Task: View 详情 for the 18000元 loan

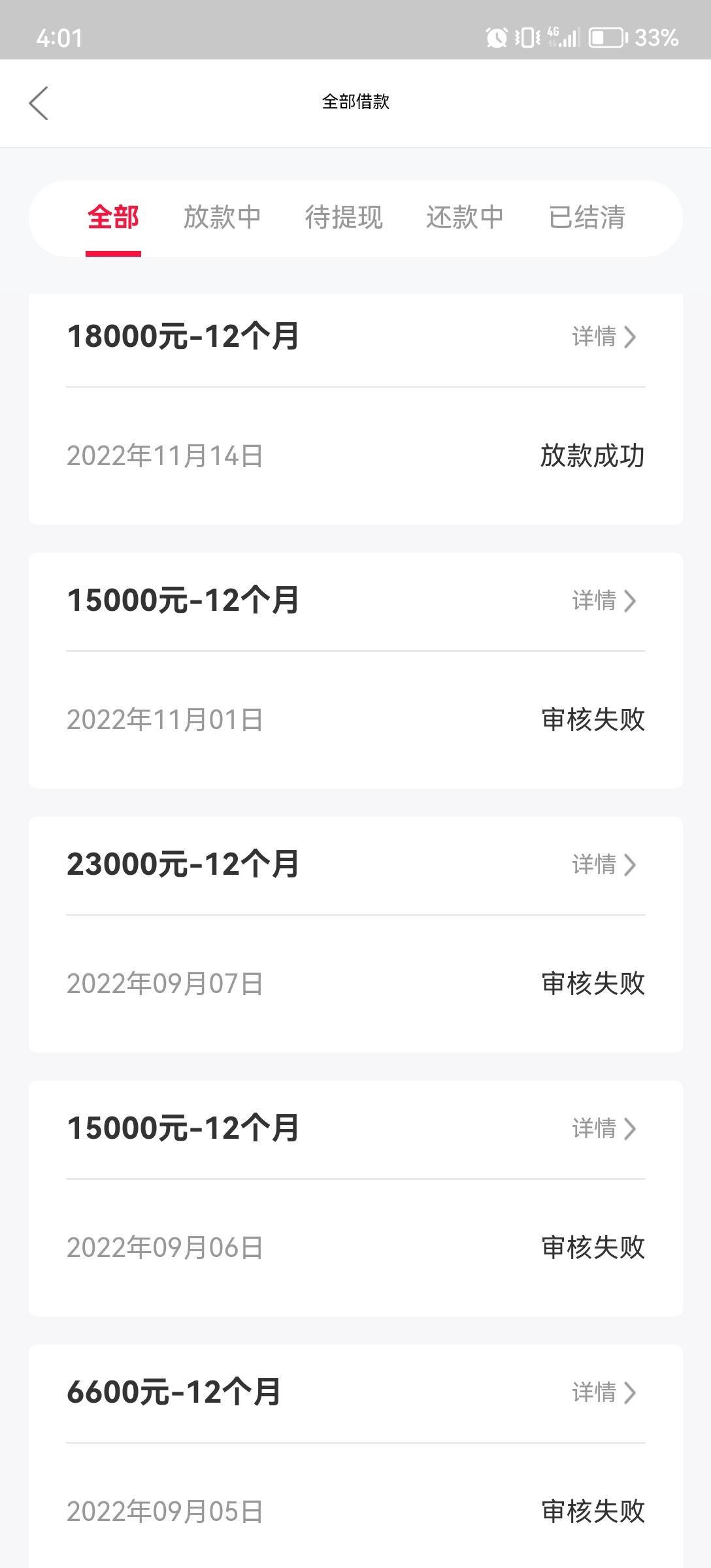Action: [x=604, y=337]
